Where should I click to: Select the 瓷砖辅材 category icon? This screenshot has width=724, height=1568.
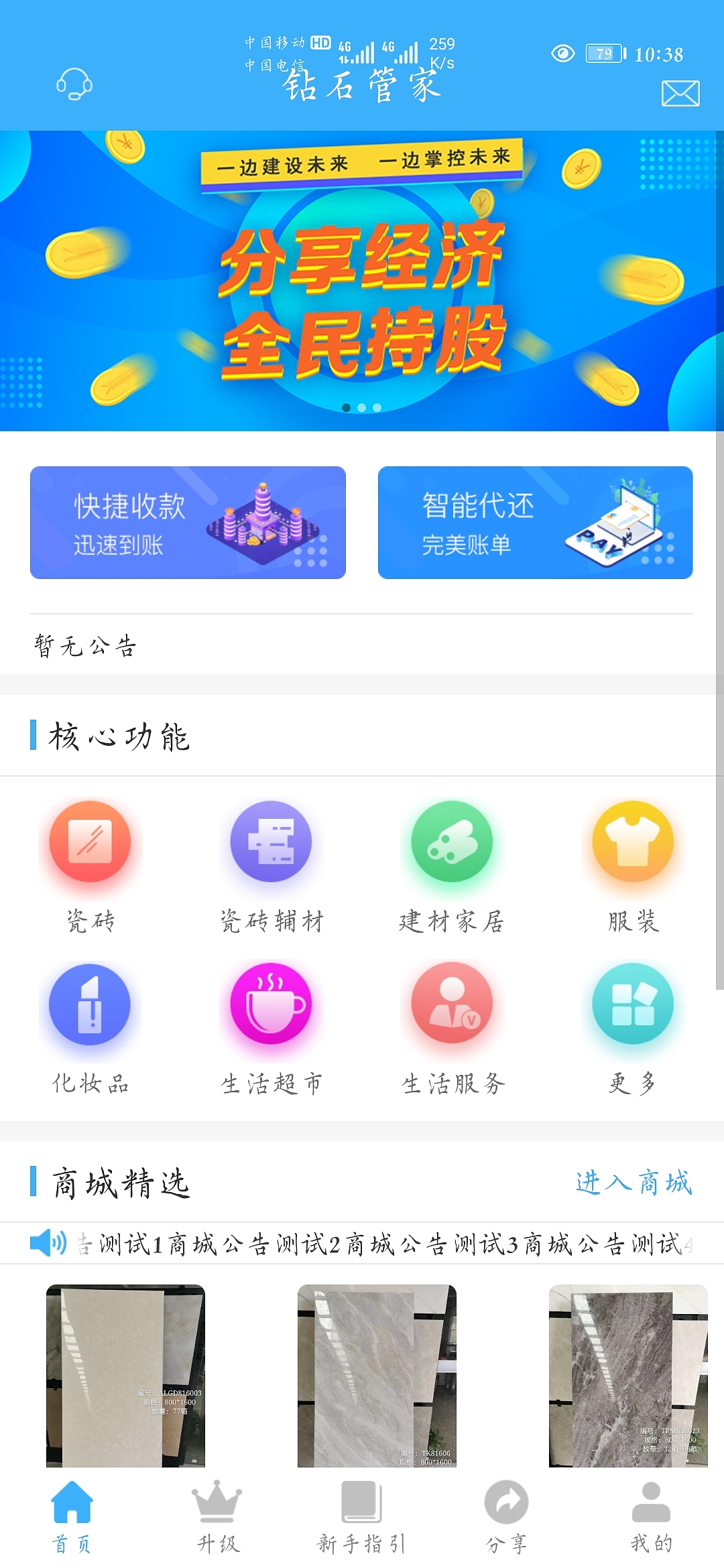271,843
